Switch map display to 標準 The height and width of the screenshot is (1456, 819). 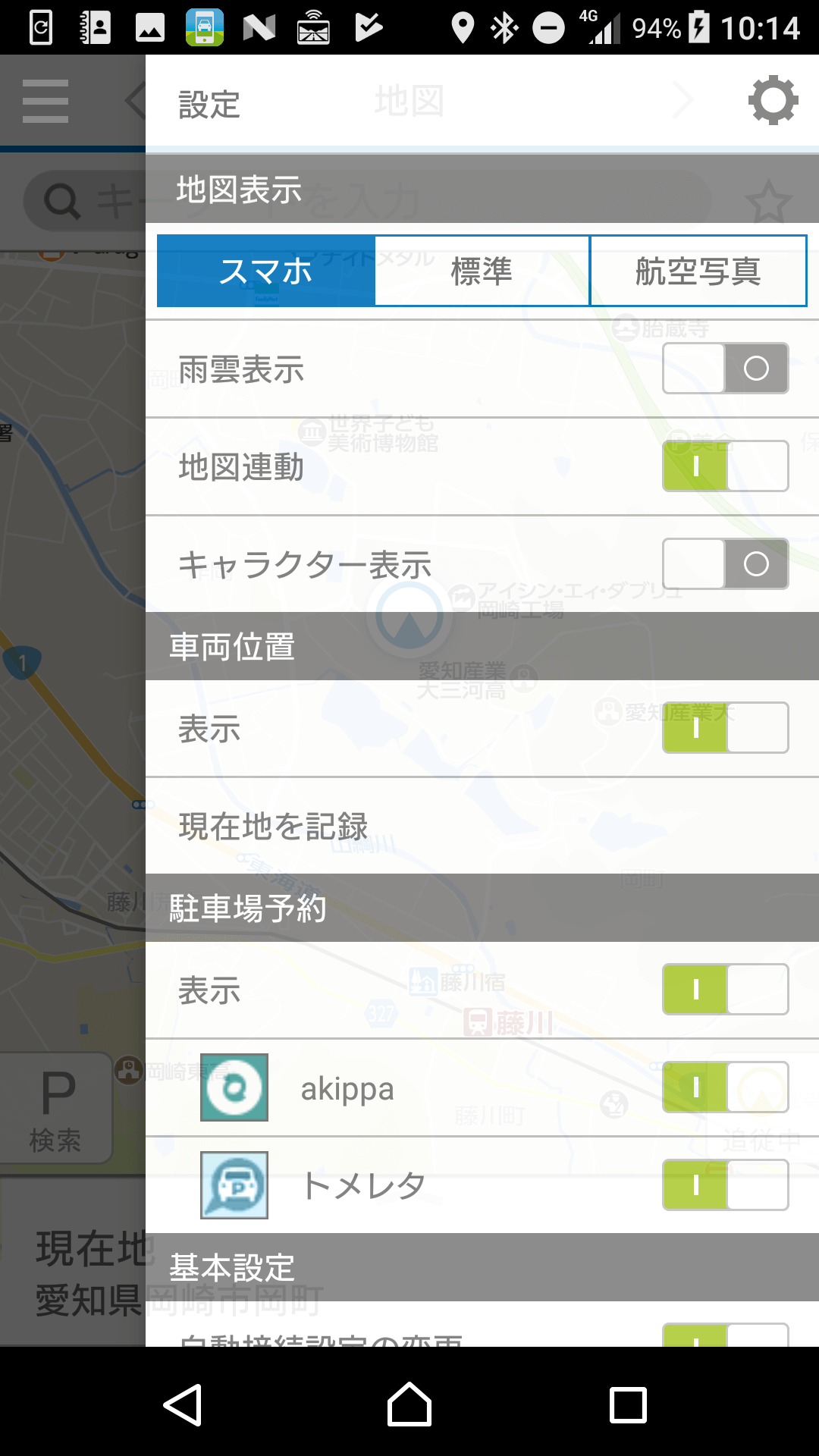(x=482, y=271)
